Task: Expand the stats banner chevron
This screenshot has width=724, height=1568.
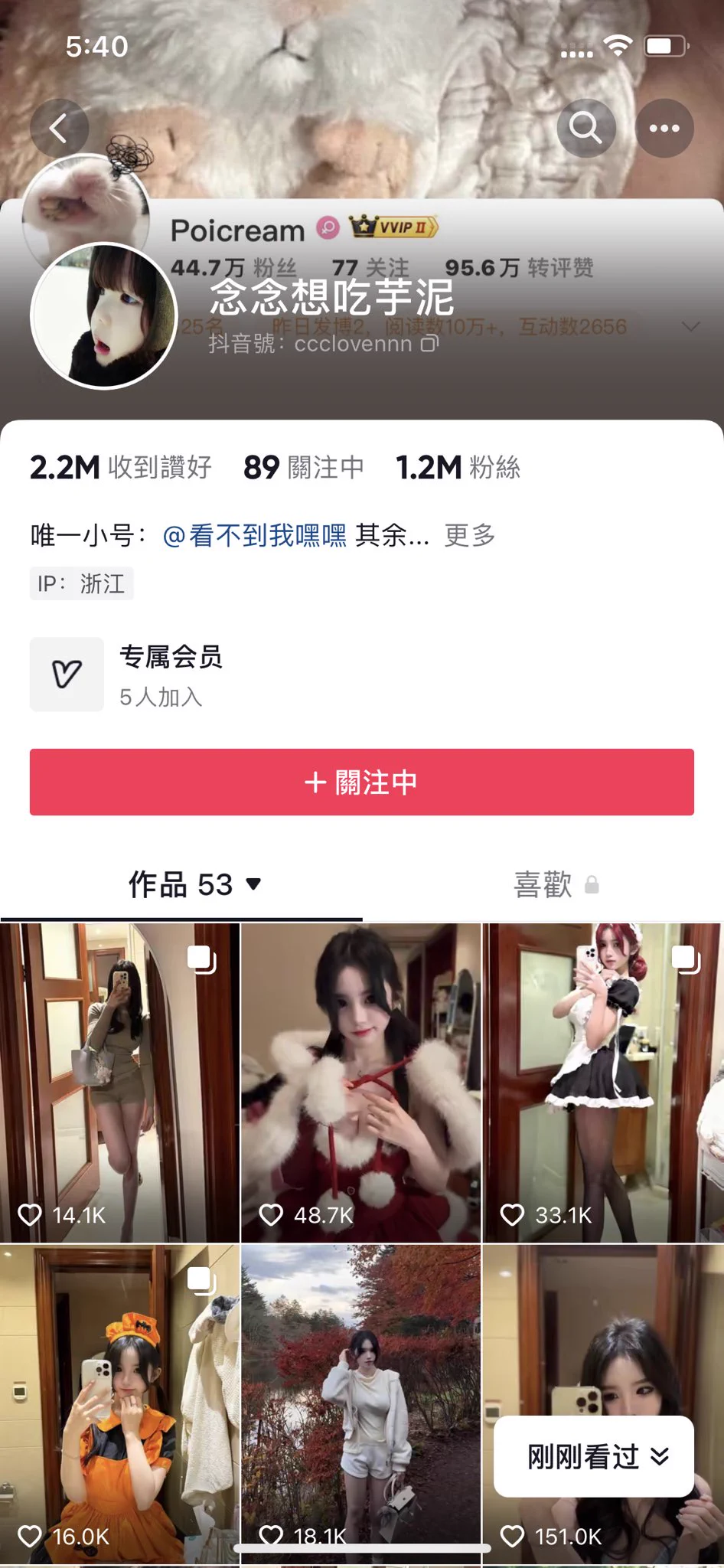Action: [690, 327]
